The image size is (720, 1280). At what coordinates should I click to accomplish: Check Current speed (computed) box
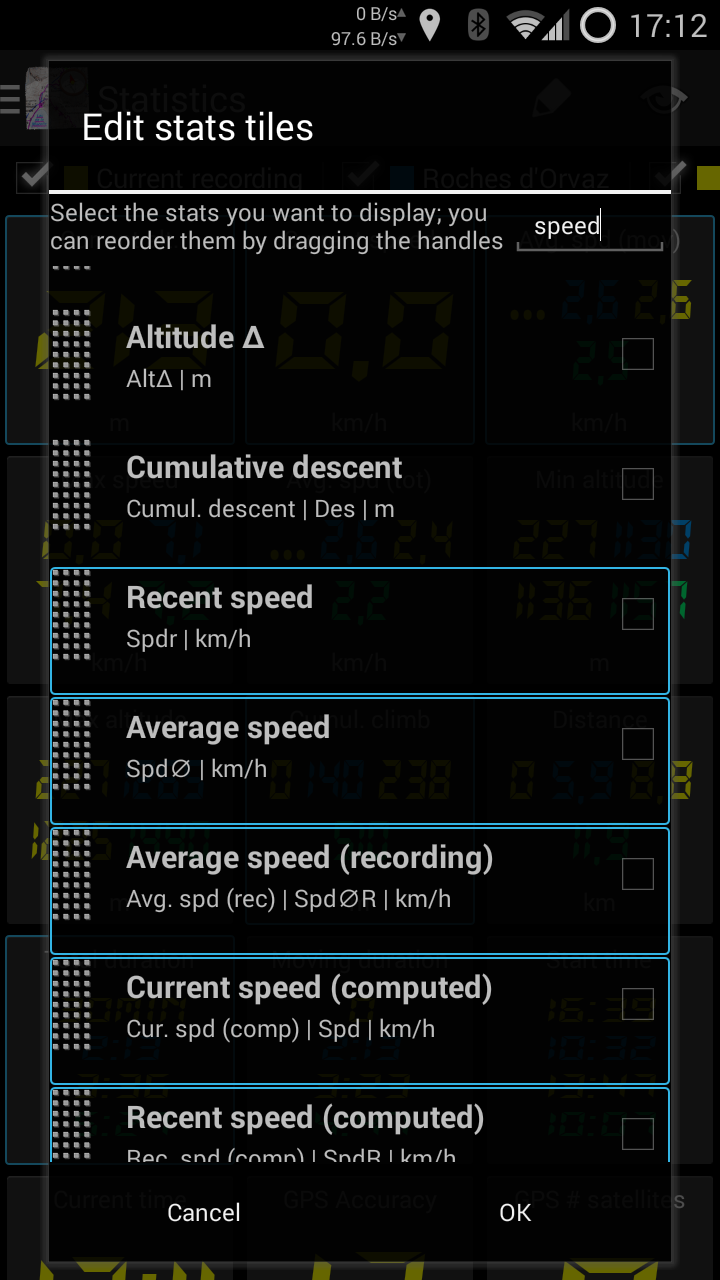tap(638, 1004)
